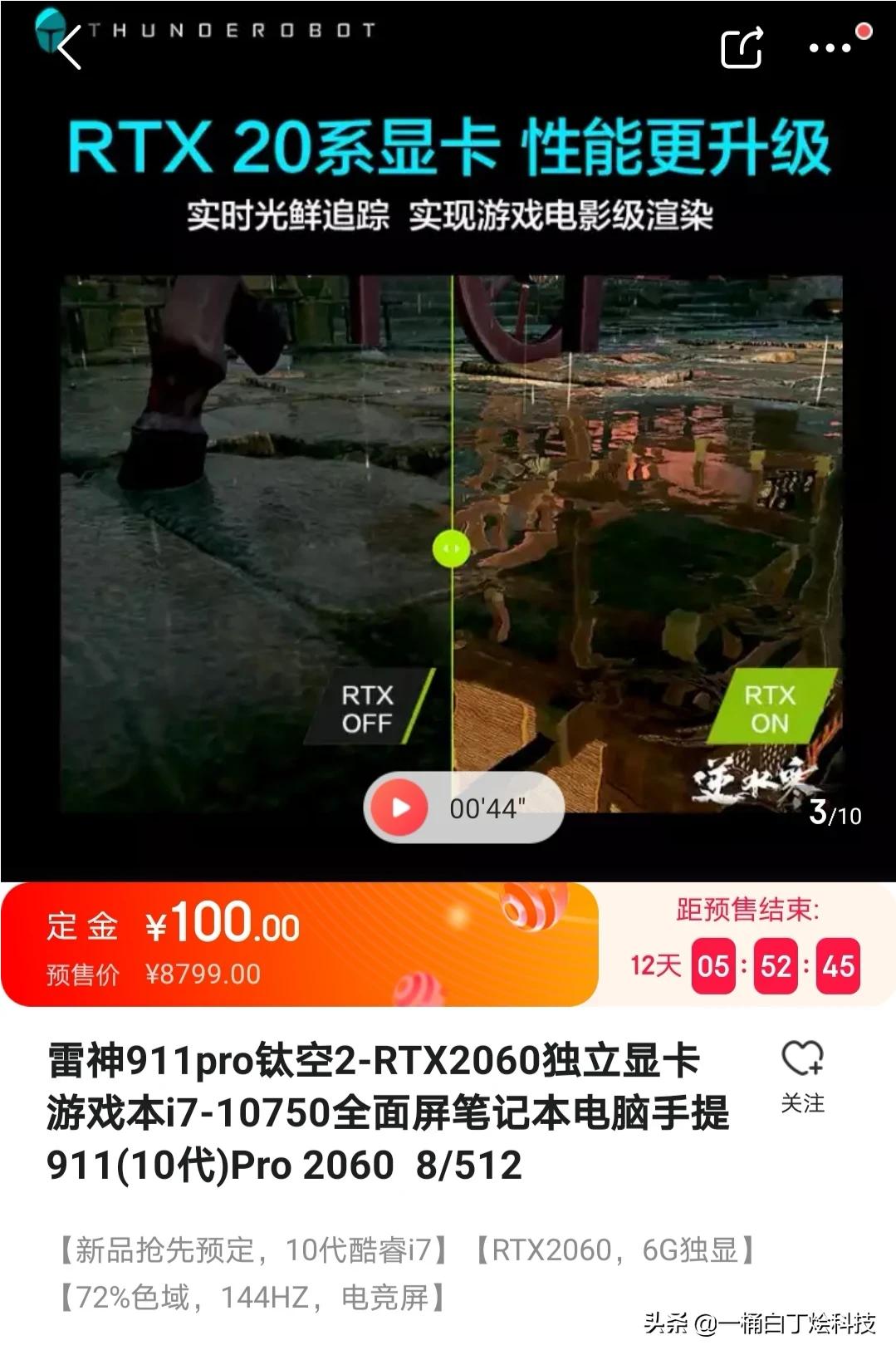Screen dimensions: 896x1355
Task: Share this product listing
Action: coord(741,47)
